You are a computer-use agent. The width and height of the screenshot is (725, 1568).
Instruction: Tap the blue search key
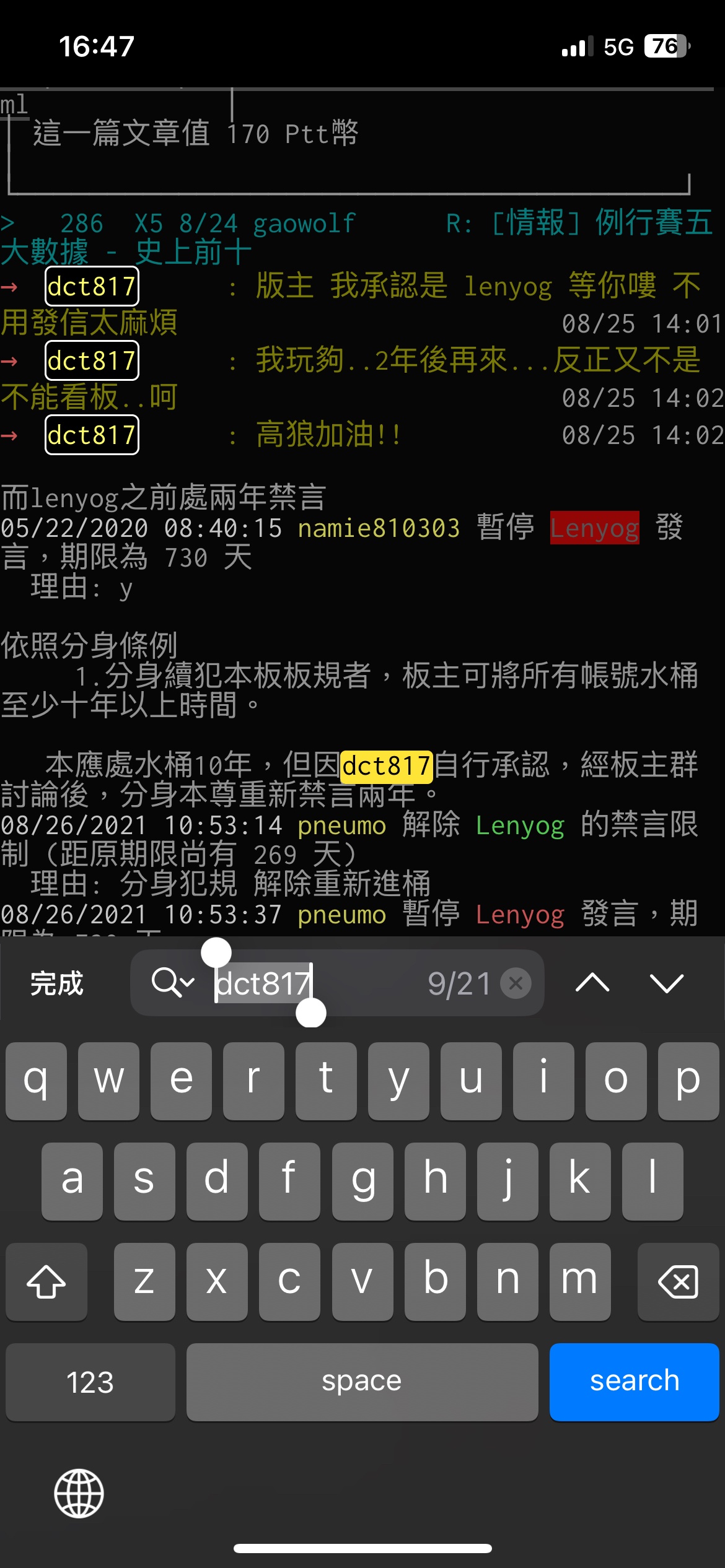(634, 1382)
